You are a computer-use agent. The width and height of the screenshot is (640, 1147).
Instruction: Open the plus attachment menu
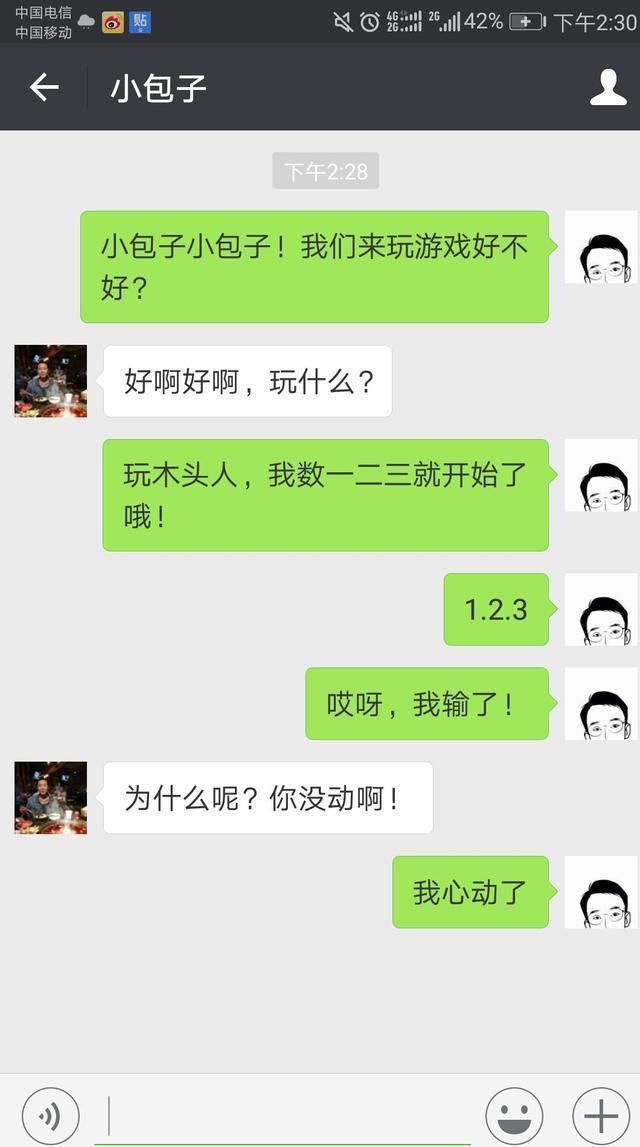pyautogui.click(x=601, y=1115)
